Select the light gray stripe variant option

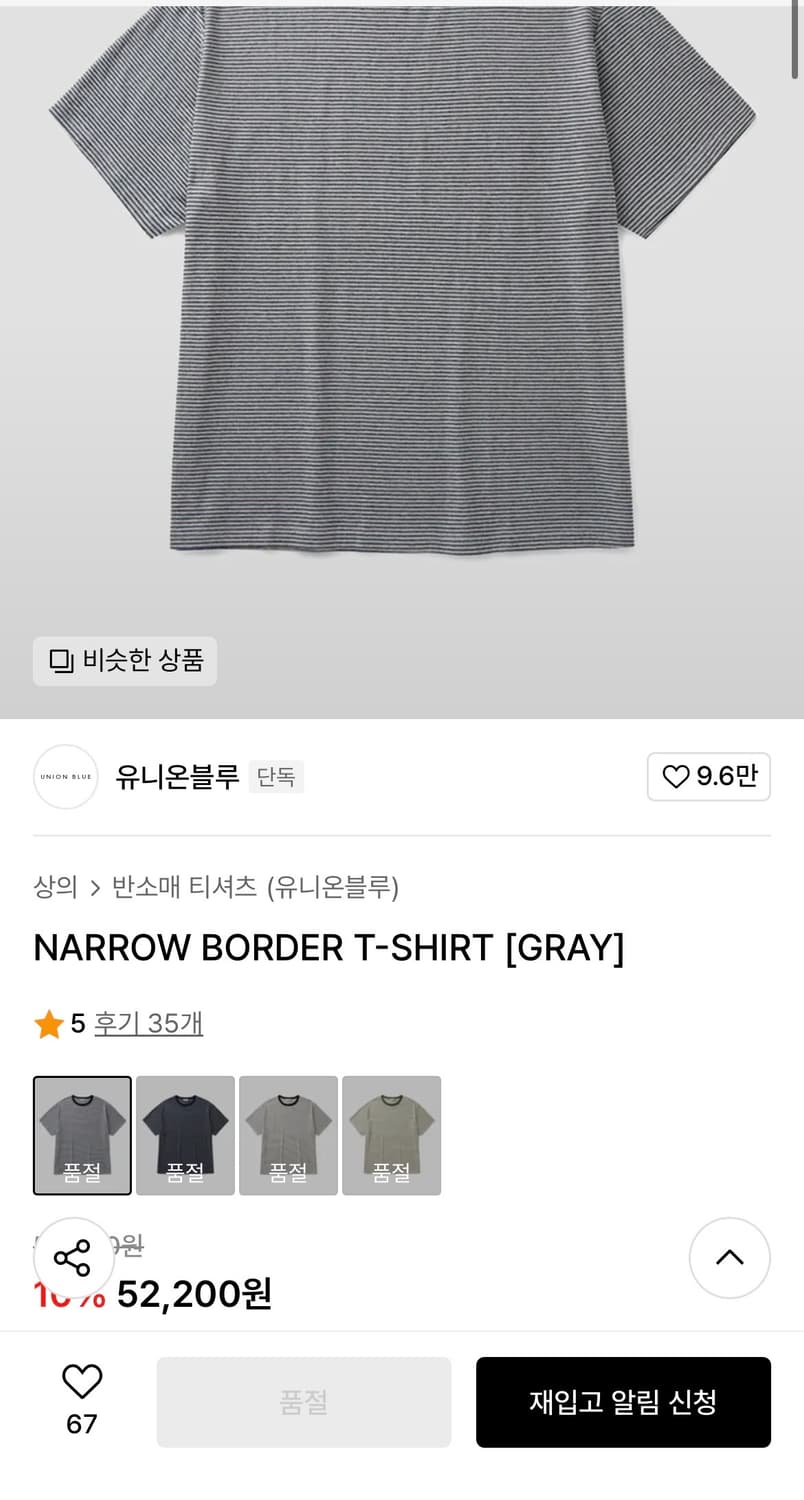click(288, 1135)
